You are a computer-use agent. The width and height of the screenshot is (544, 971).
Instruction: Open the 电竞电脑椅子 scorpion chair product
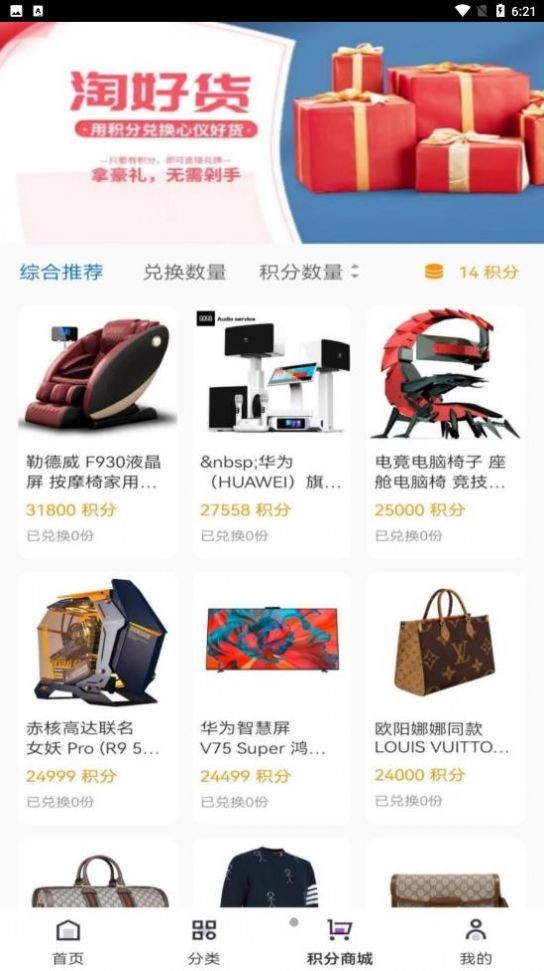pyautogui.click(x=446, y=432)
